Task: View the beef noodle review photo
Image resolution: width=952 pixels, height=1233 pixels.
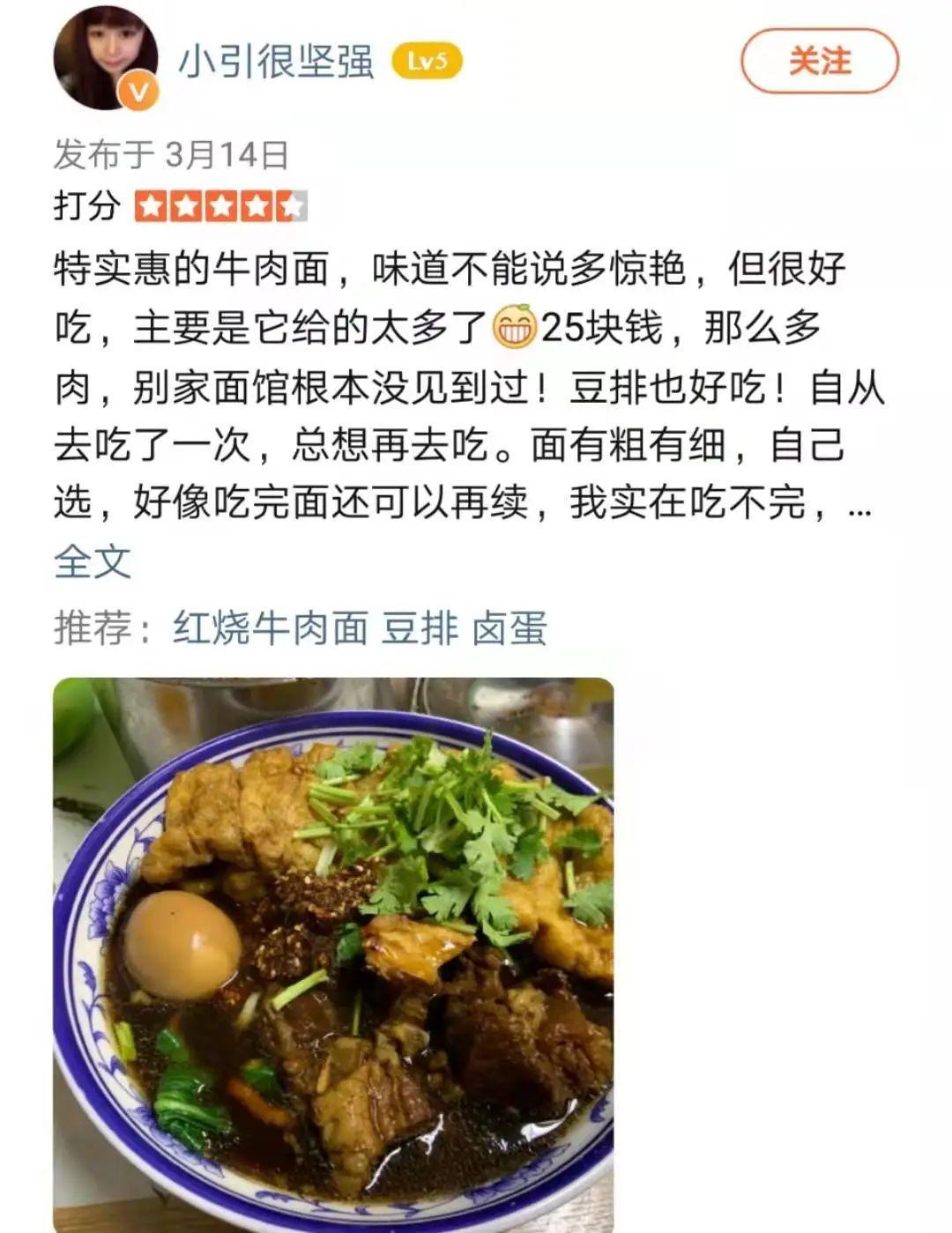Action: pyautogui.click(x=333, y=952)
